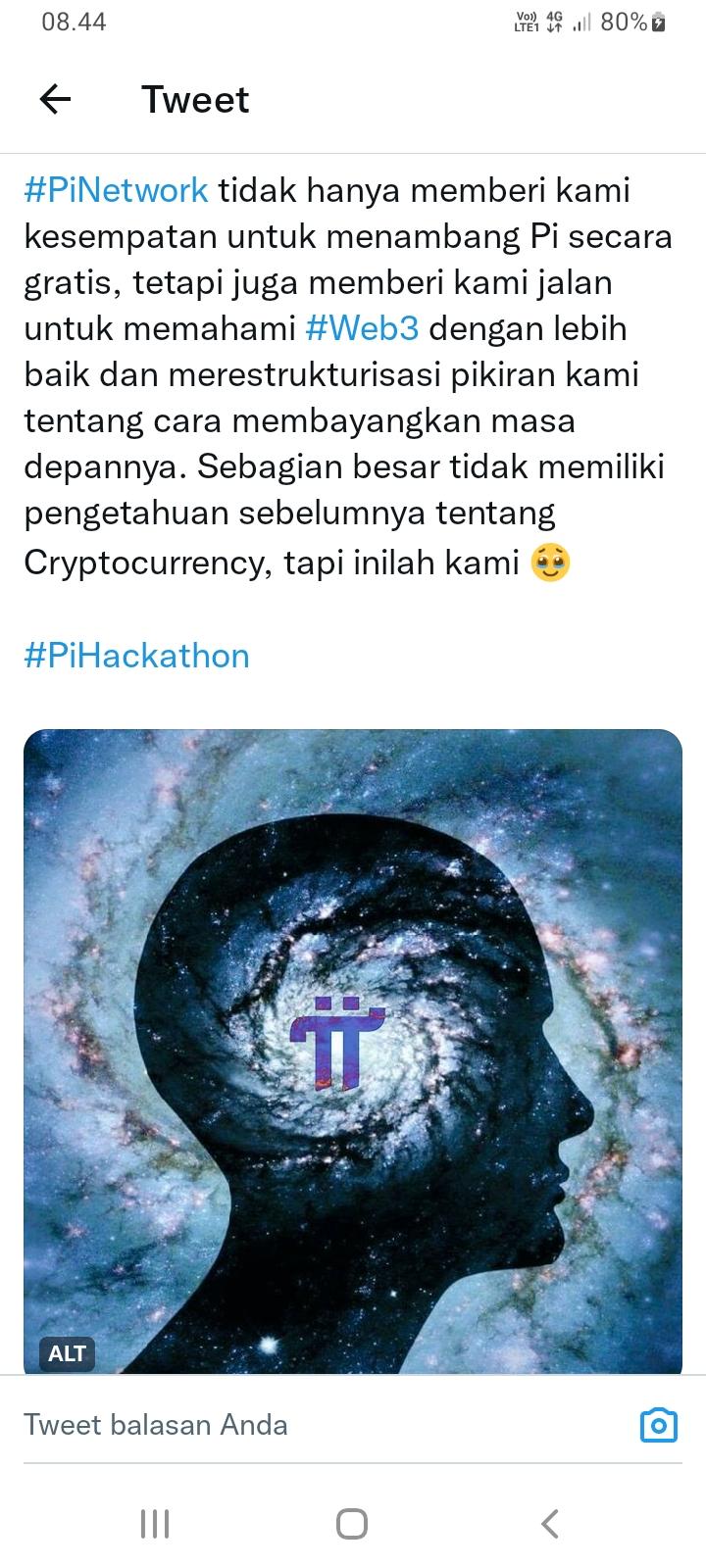Open the galaxy head tweet image

pos(353,1049)
